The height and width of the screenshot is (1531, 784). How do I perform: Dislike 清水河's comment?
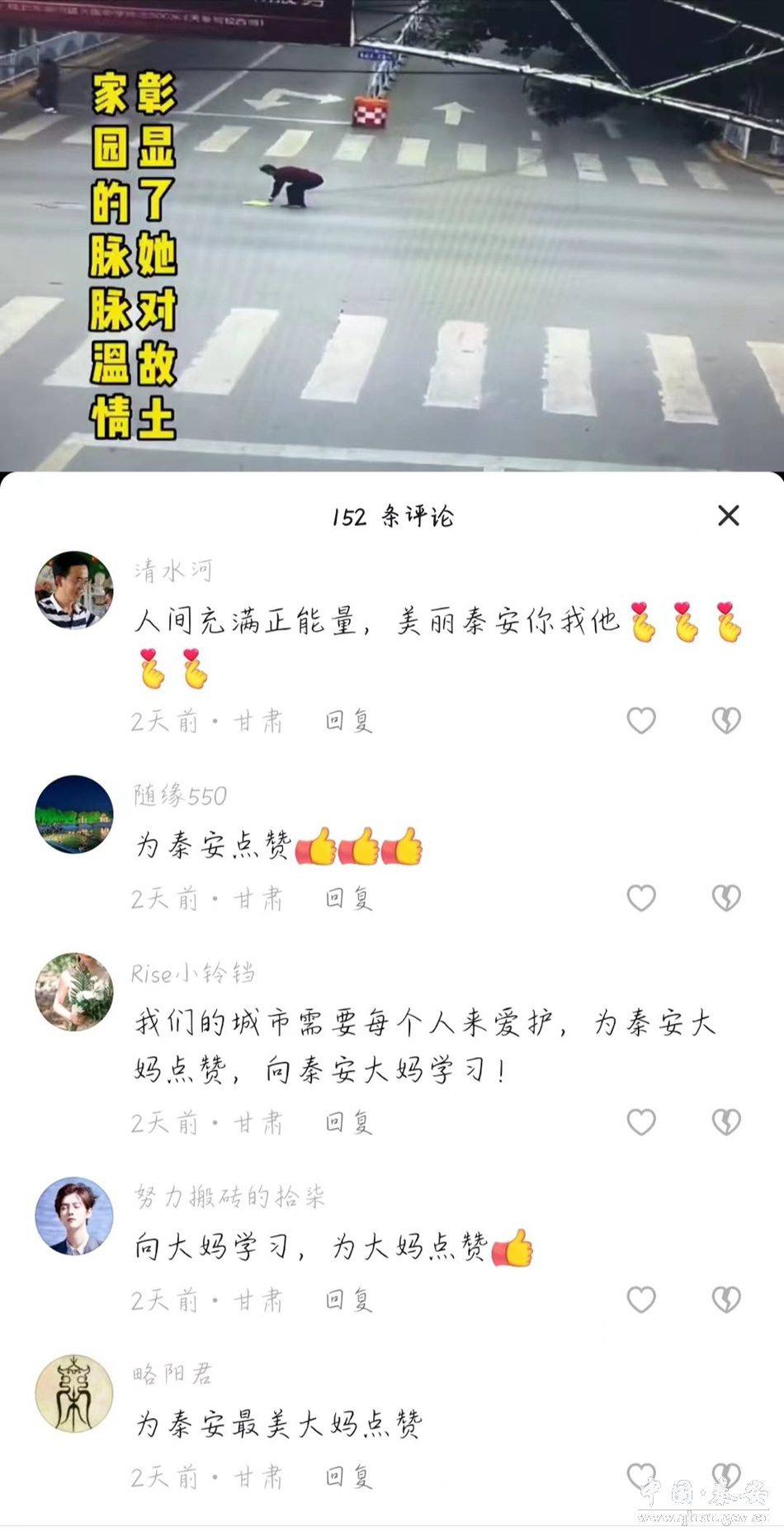pos(726,721)
